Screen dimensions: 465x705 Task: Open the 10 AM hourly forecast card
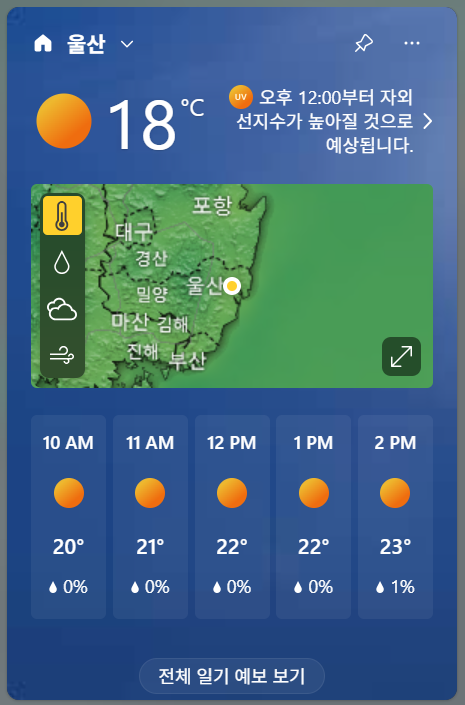click(68, 517)
